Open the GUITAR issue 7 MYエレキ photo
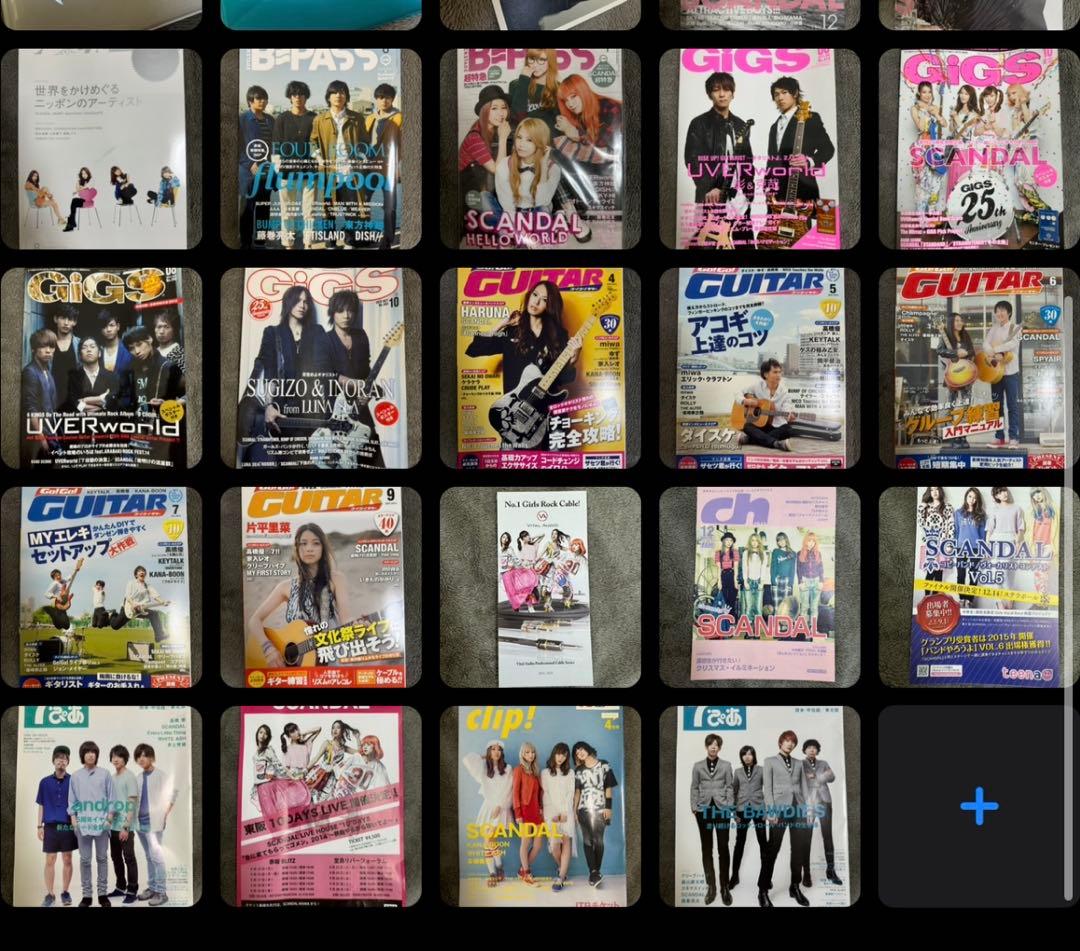The image size is (1080, 951). click(101, 587)
